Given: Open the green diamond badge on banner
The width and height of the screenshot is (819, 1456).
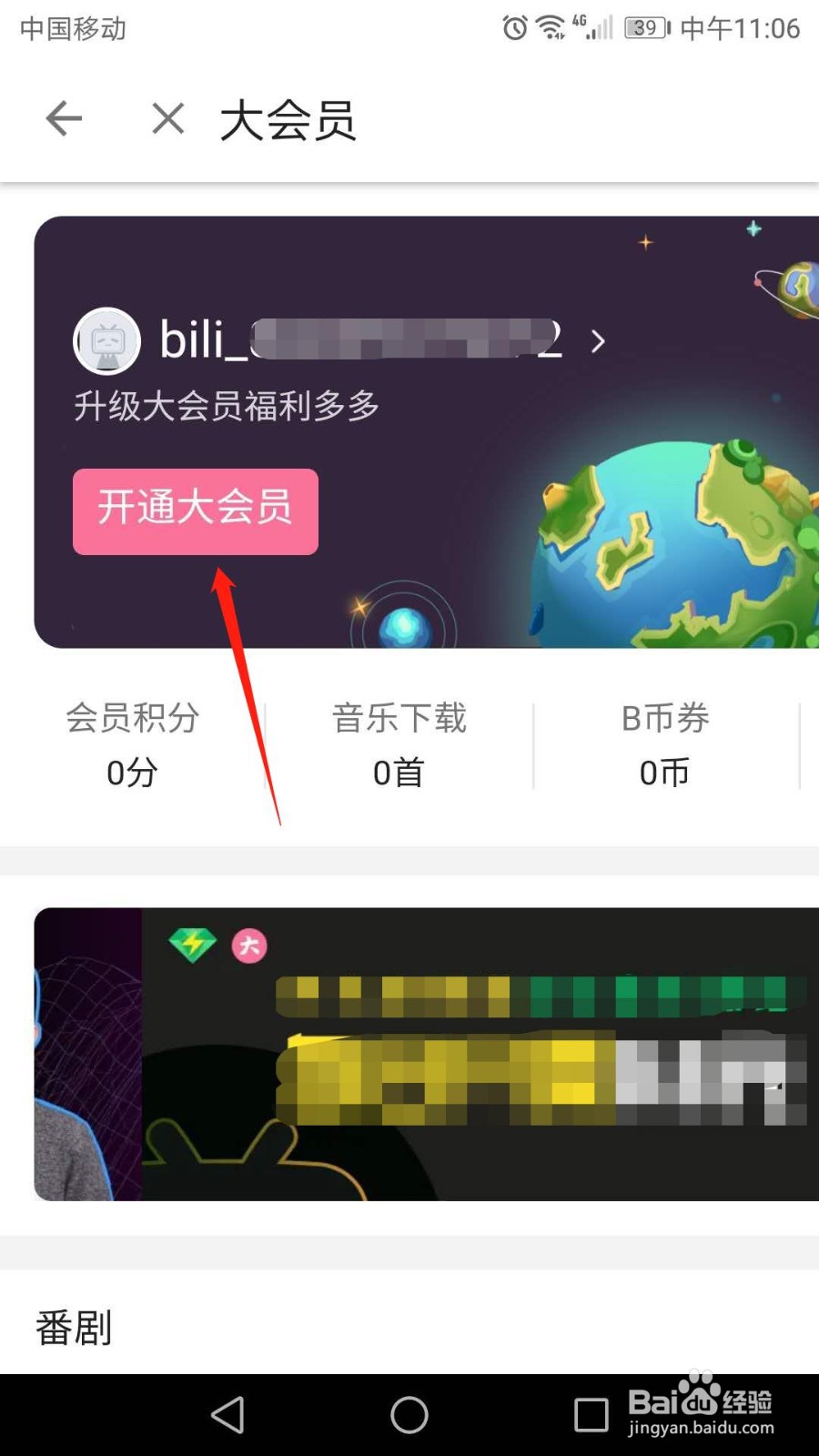Looking at the screenshot, I should [x=194, y=945].
